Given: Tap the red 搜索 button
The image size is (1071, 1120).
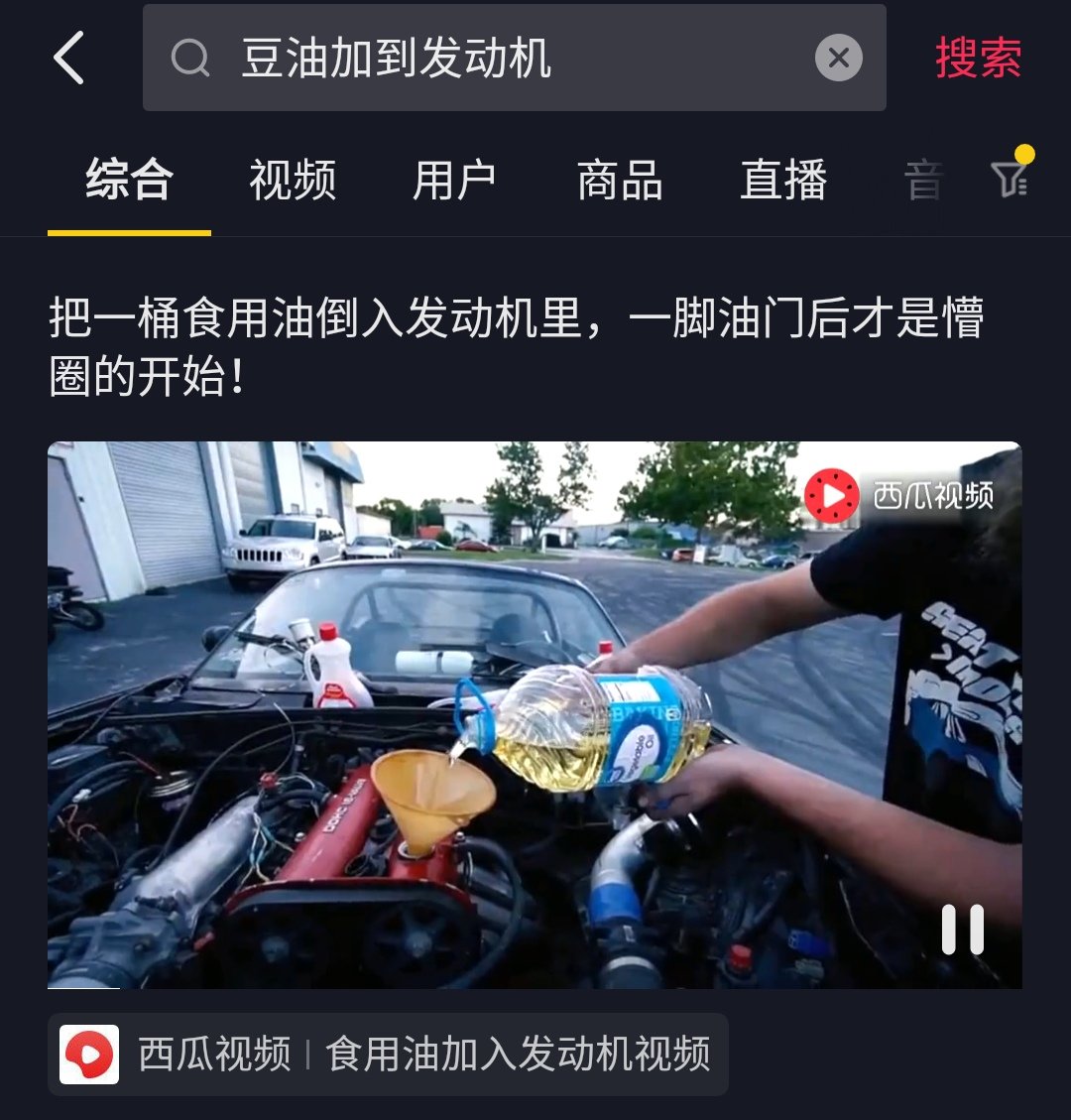Looking at the screenshot, I should 978,58.
